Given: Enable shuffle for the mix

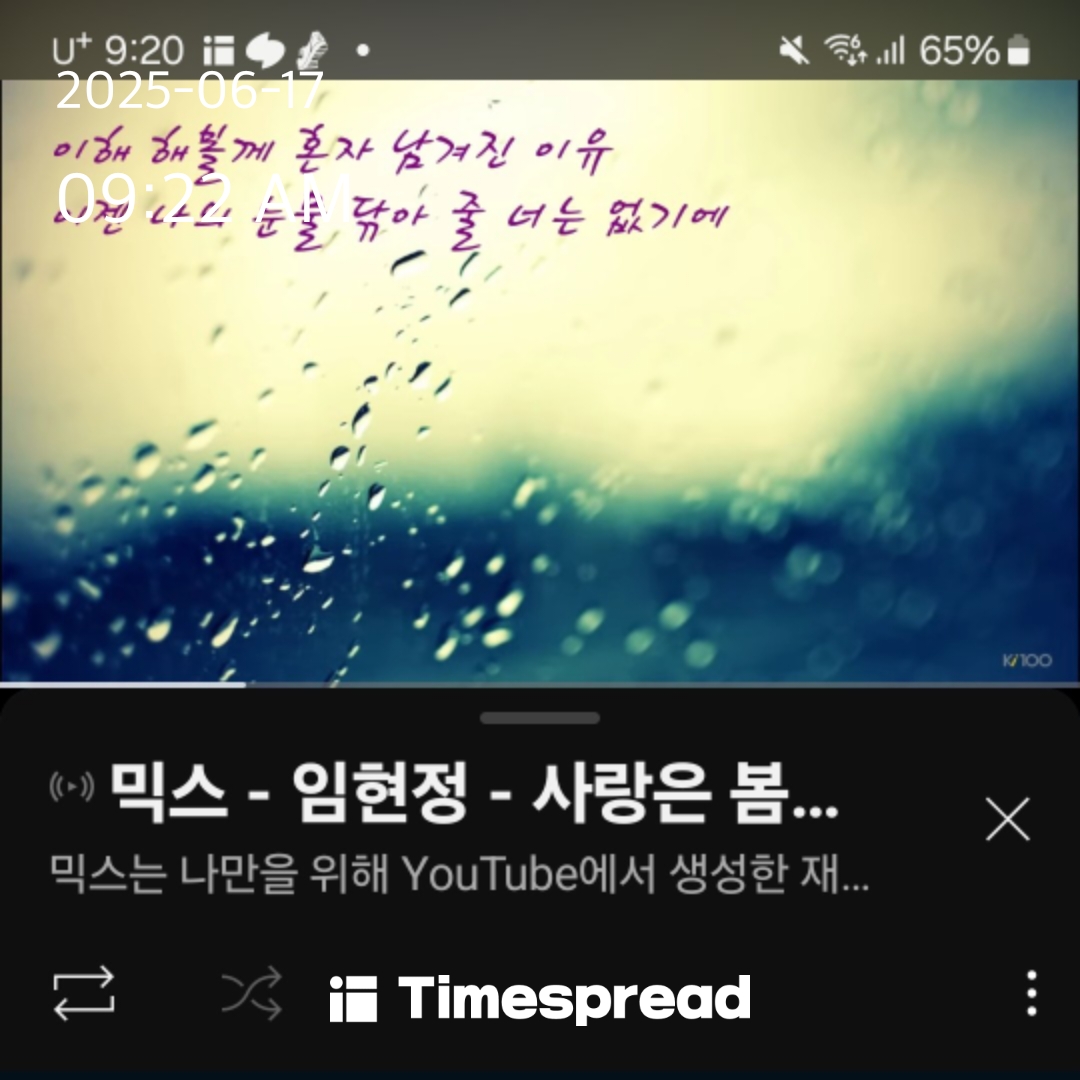Looking at the screenshot, I should 251,994.
